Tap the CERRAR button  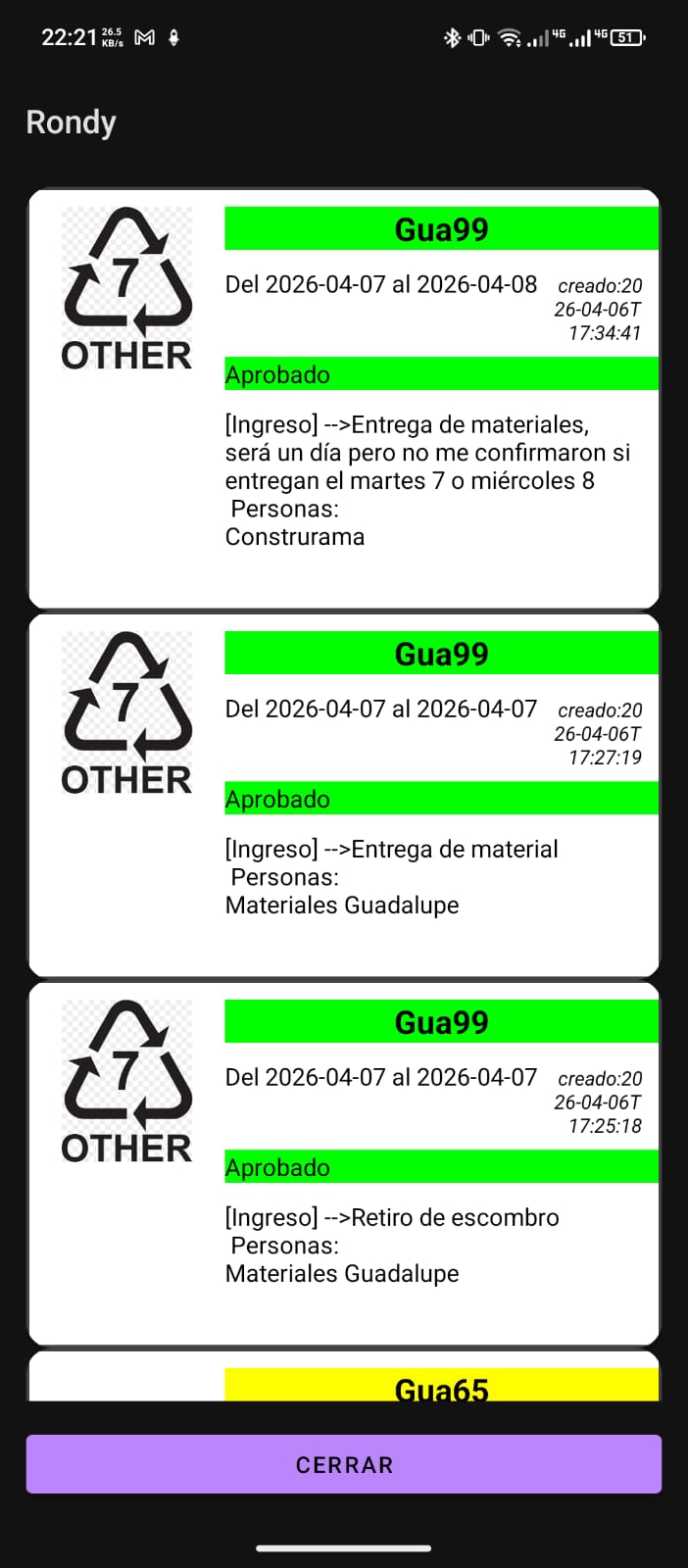[x=344, y=1464]
